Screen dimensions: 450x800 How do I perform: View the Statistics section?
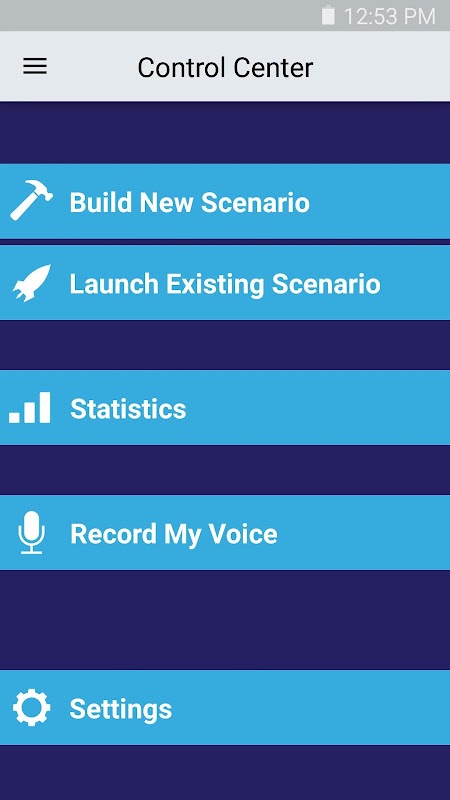coord(225,408)
